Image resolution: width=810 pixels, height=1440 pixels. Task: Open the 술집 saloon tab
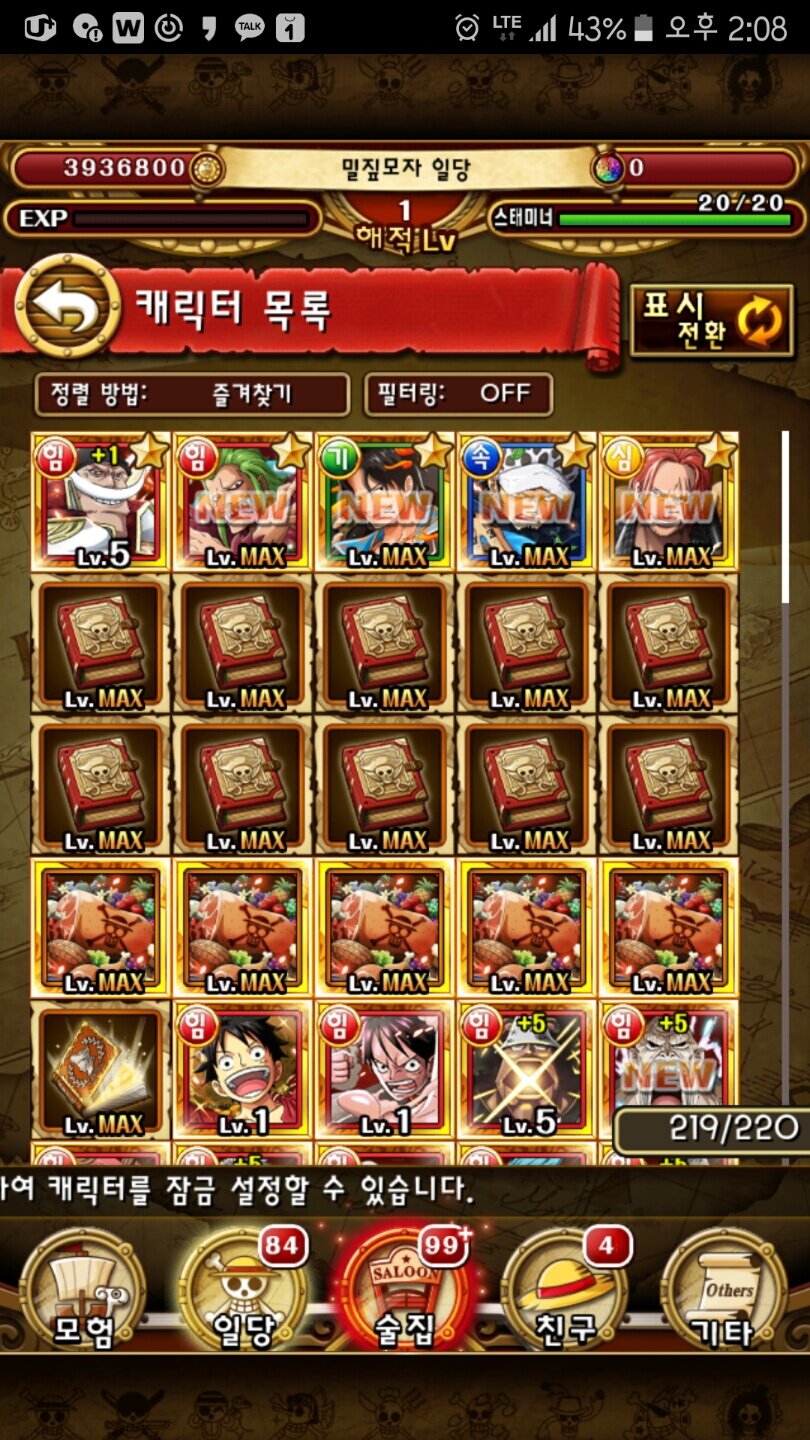(404, 1293)
